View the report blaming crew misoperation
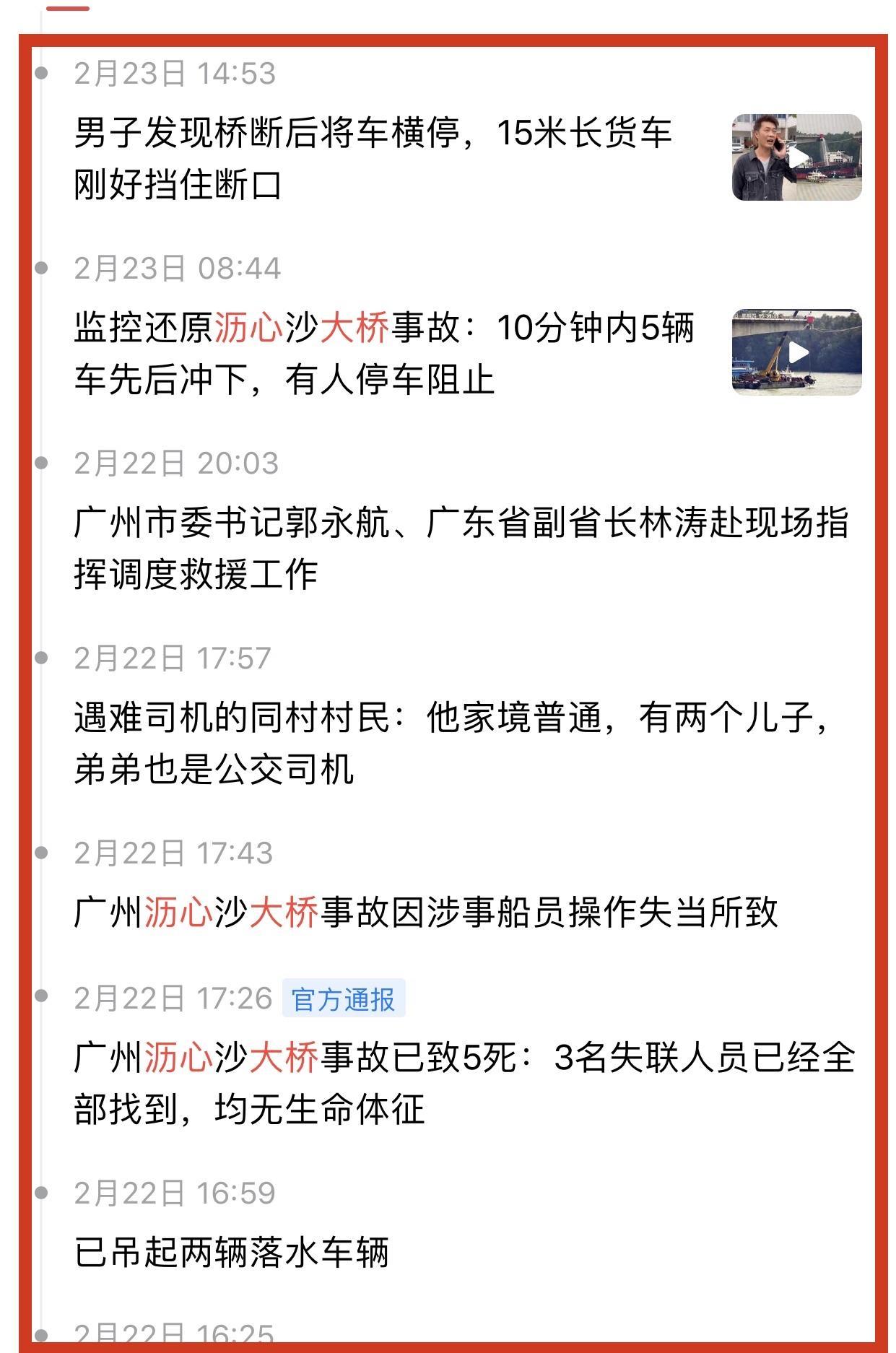The width and height of the screenshot is (896, 1353). point(426,912)
